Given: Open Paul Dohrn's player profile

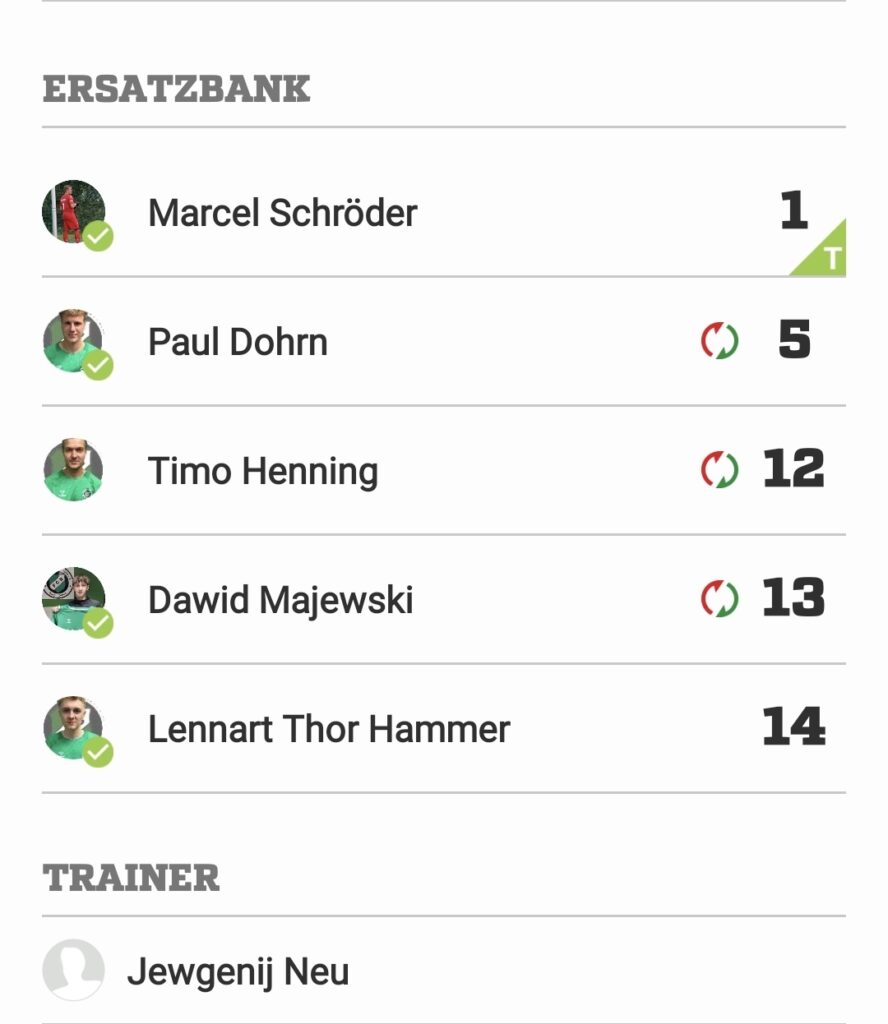Looking at the screenshot, I should click(238, 342).
